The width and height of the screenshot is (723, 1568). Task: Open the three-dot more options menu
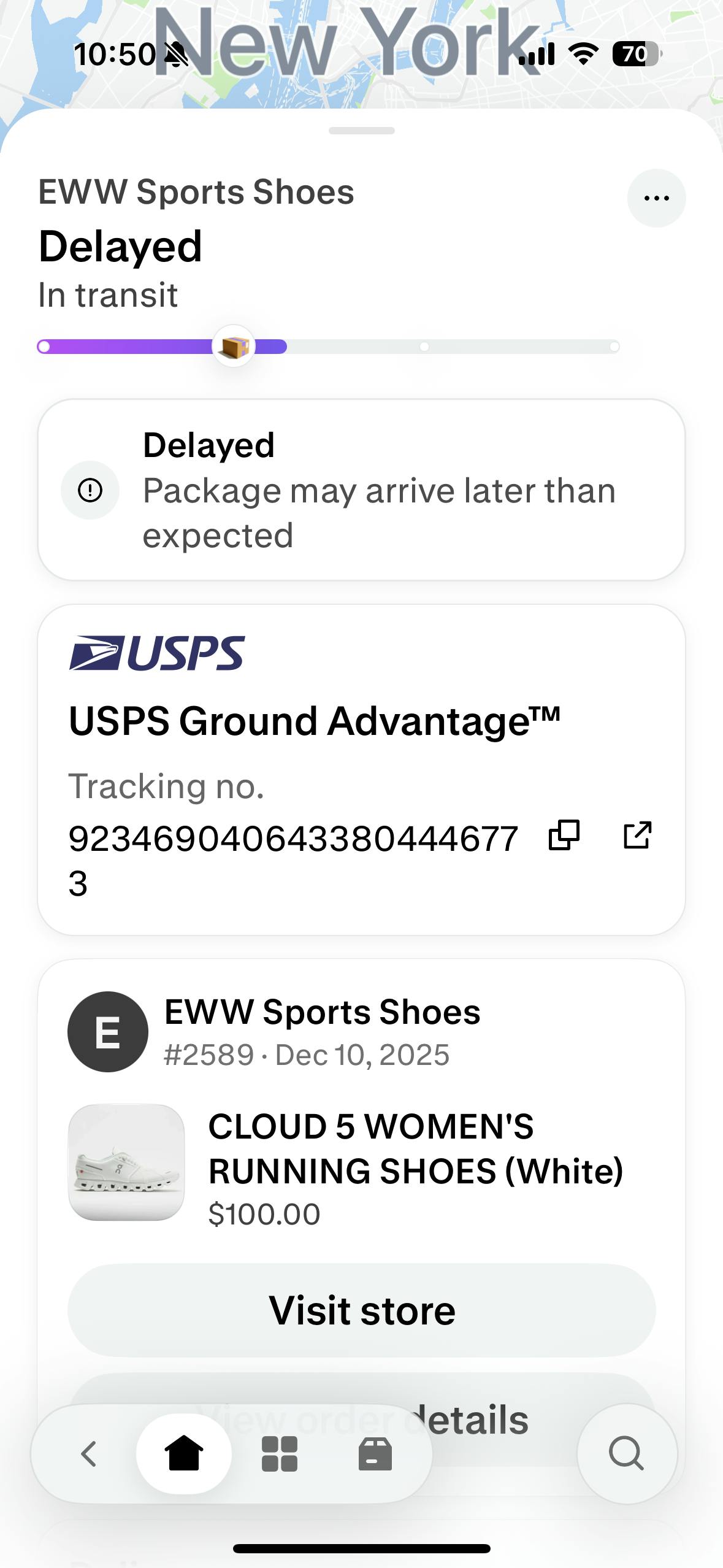656,198
